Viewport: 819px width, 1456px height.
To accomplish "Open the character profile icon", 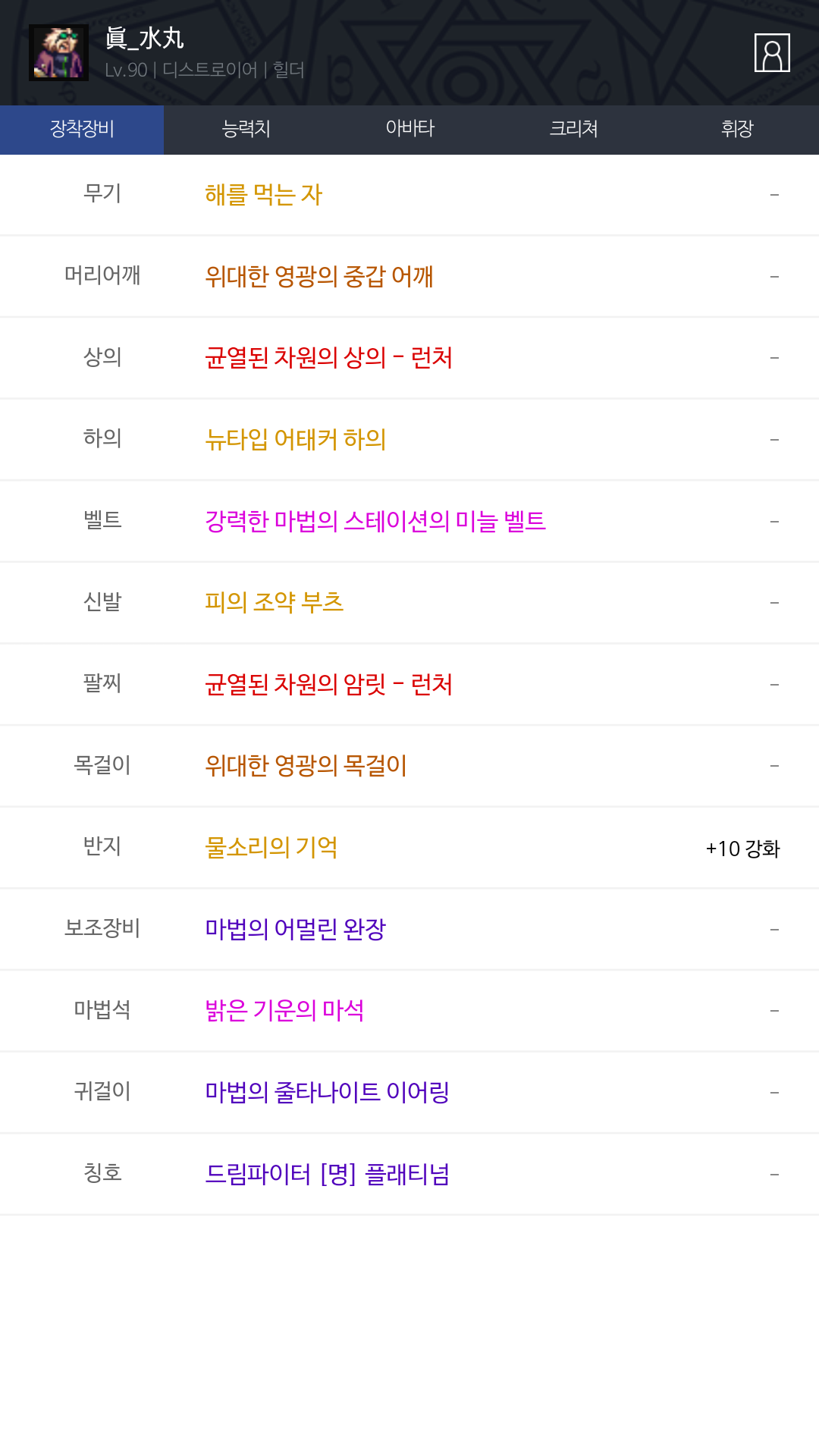I will point(772,53).
